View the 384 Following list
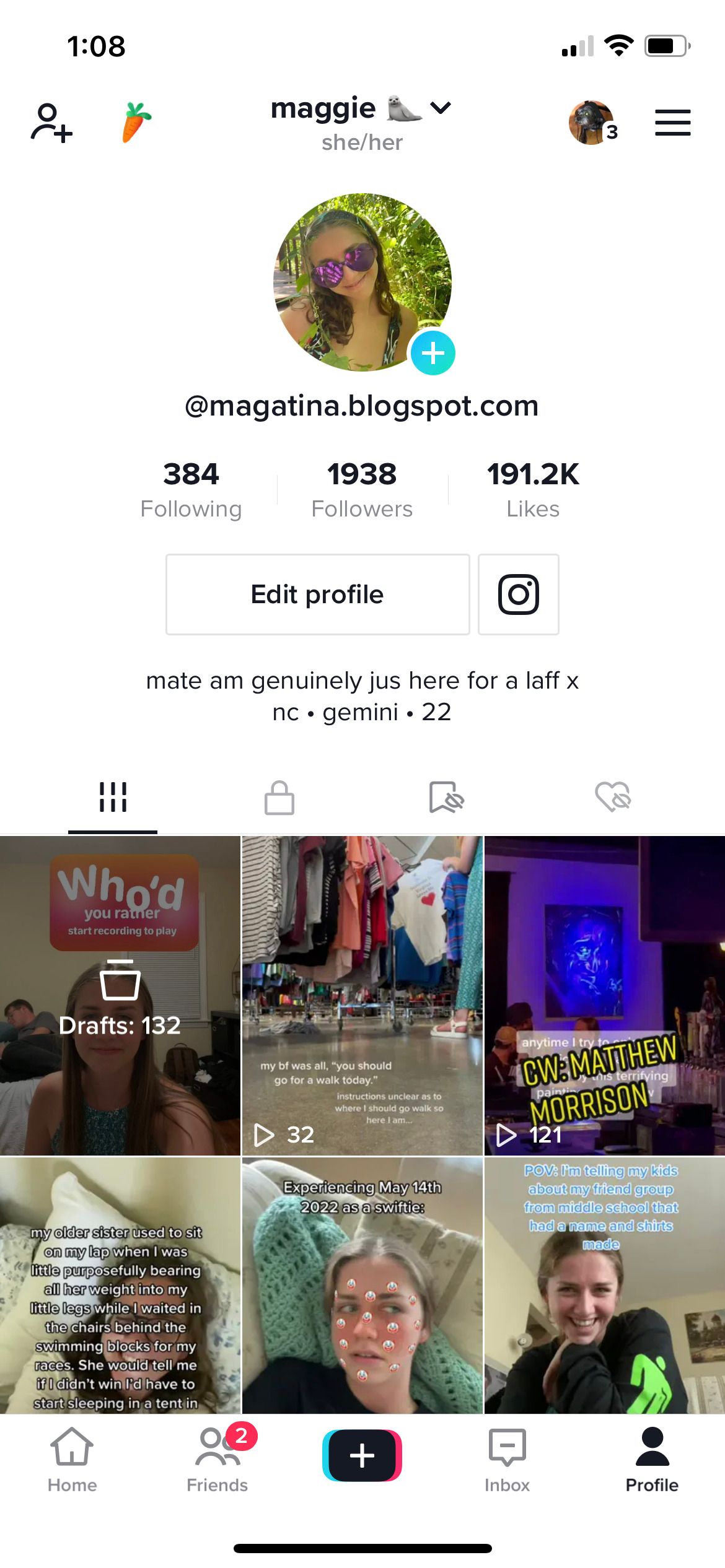Image resolution: width=725 pixels, height=1568 pixels. click(191, 489)
